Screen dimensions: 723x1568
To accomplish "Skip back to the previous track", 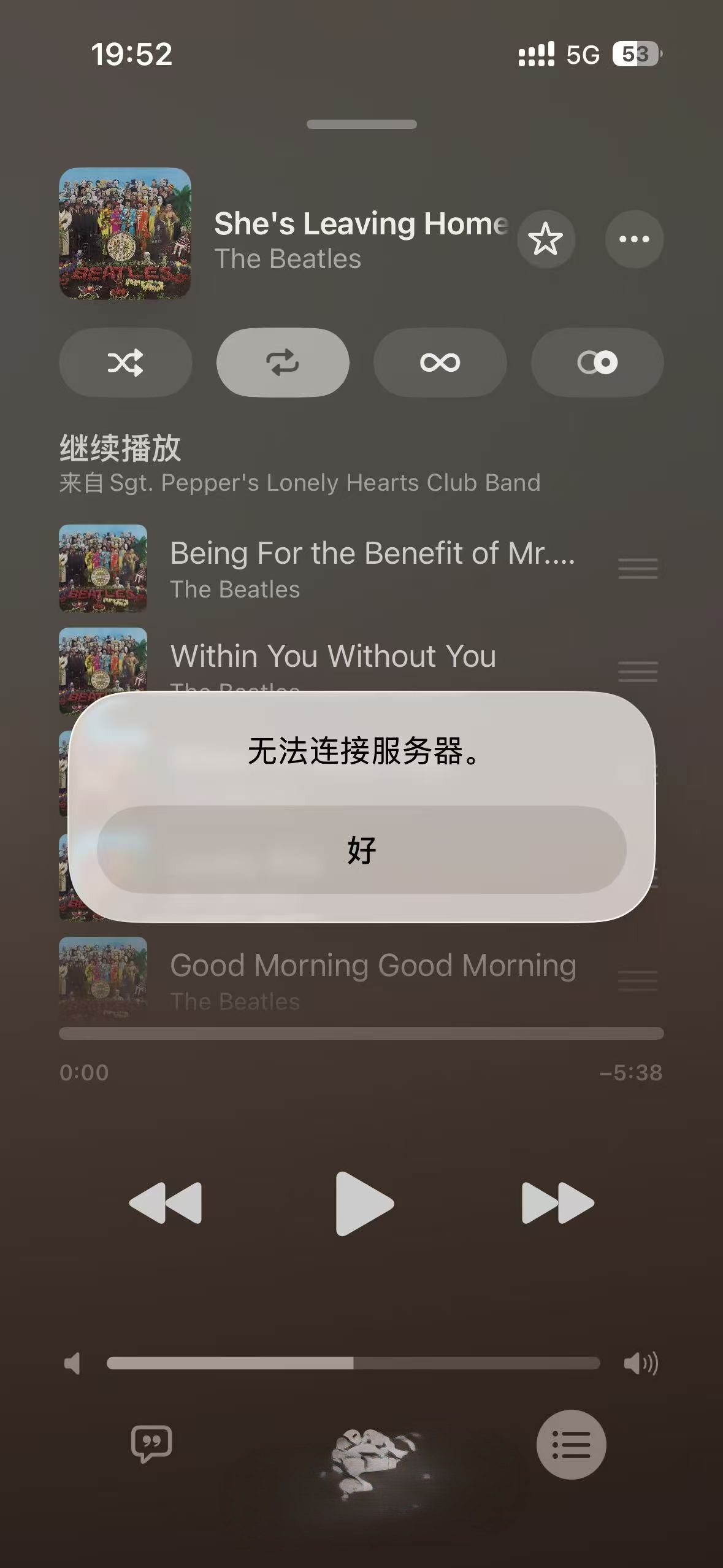I will 166,1203.
